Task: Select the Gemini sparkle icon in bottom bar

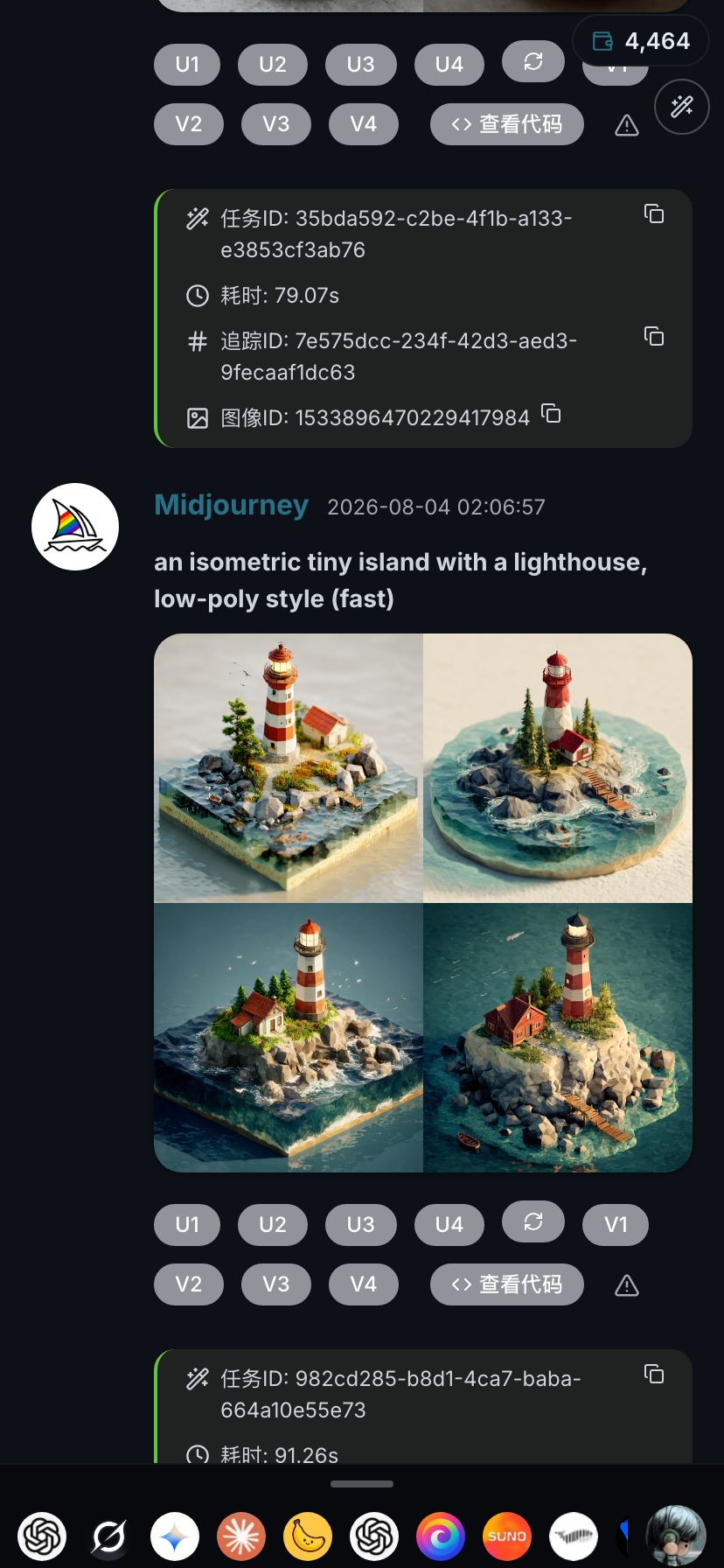Action: click(x=175, y=1536)
